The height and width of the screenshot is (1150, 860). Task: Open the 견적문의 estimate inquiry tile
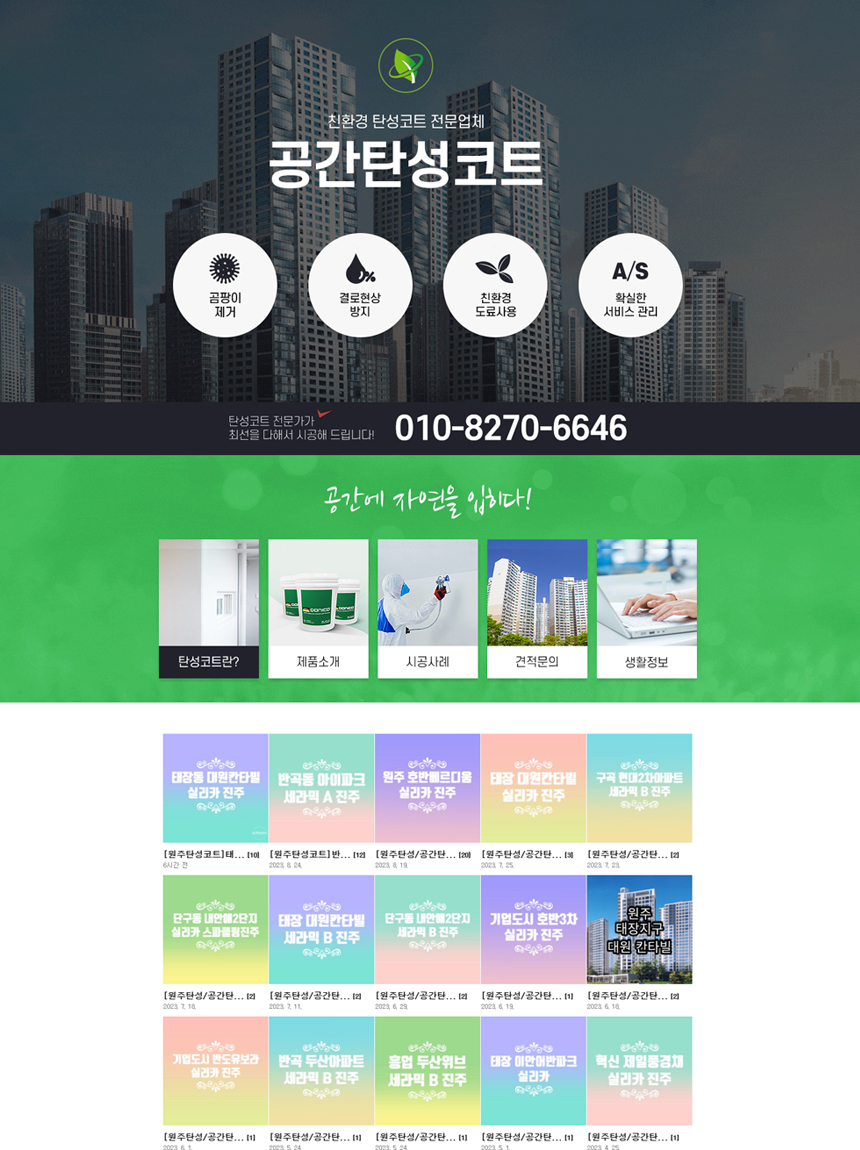pyautogui.click(x=537, y=608)
